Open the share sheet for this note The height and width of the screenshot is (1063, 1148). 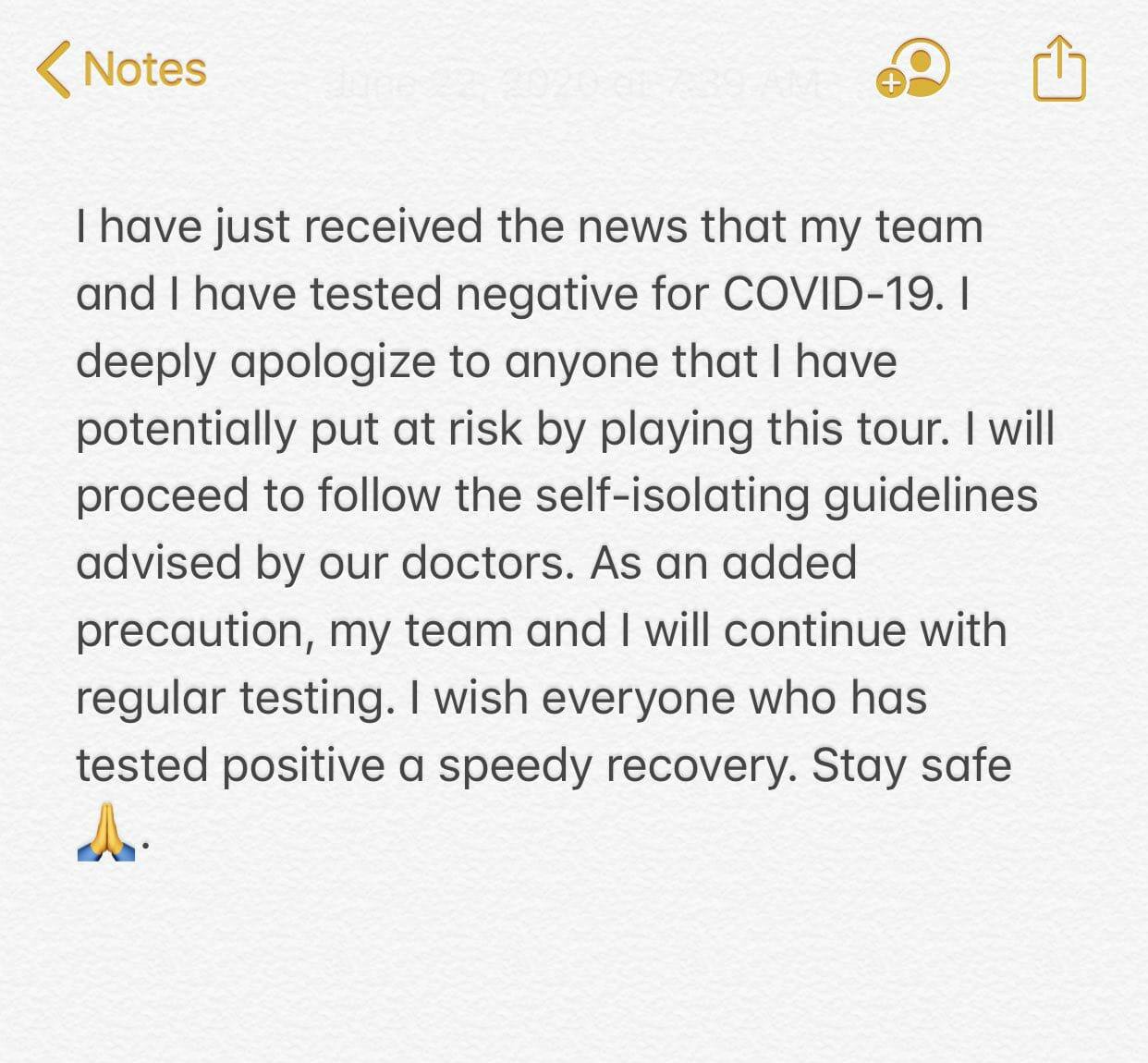[1058, 68]
